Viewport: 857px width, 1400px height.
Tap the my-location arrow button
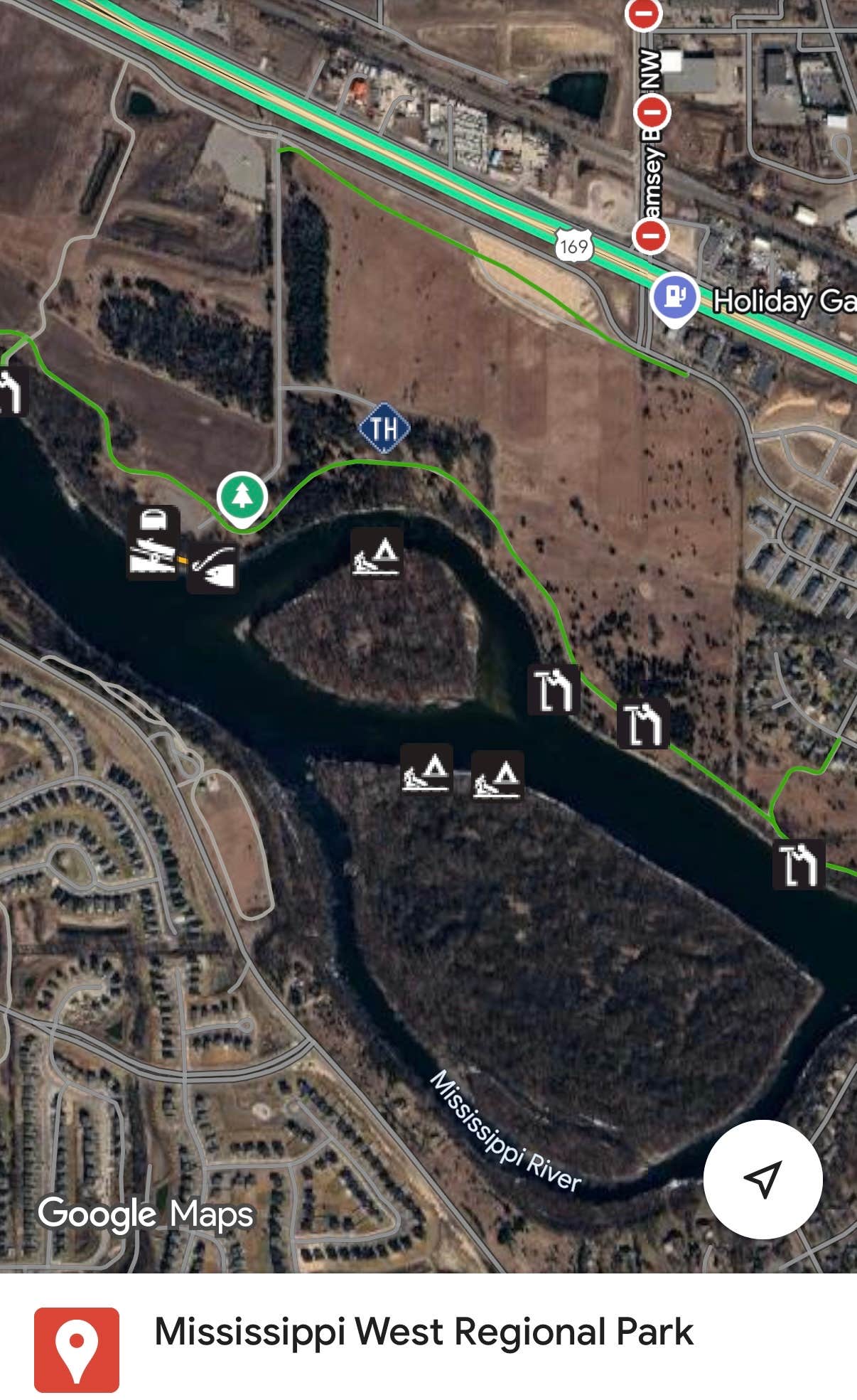[762, 1180]
